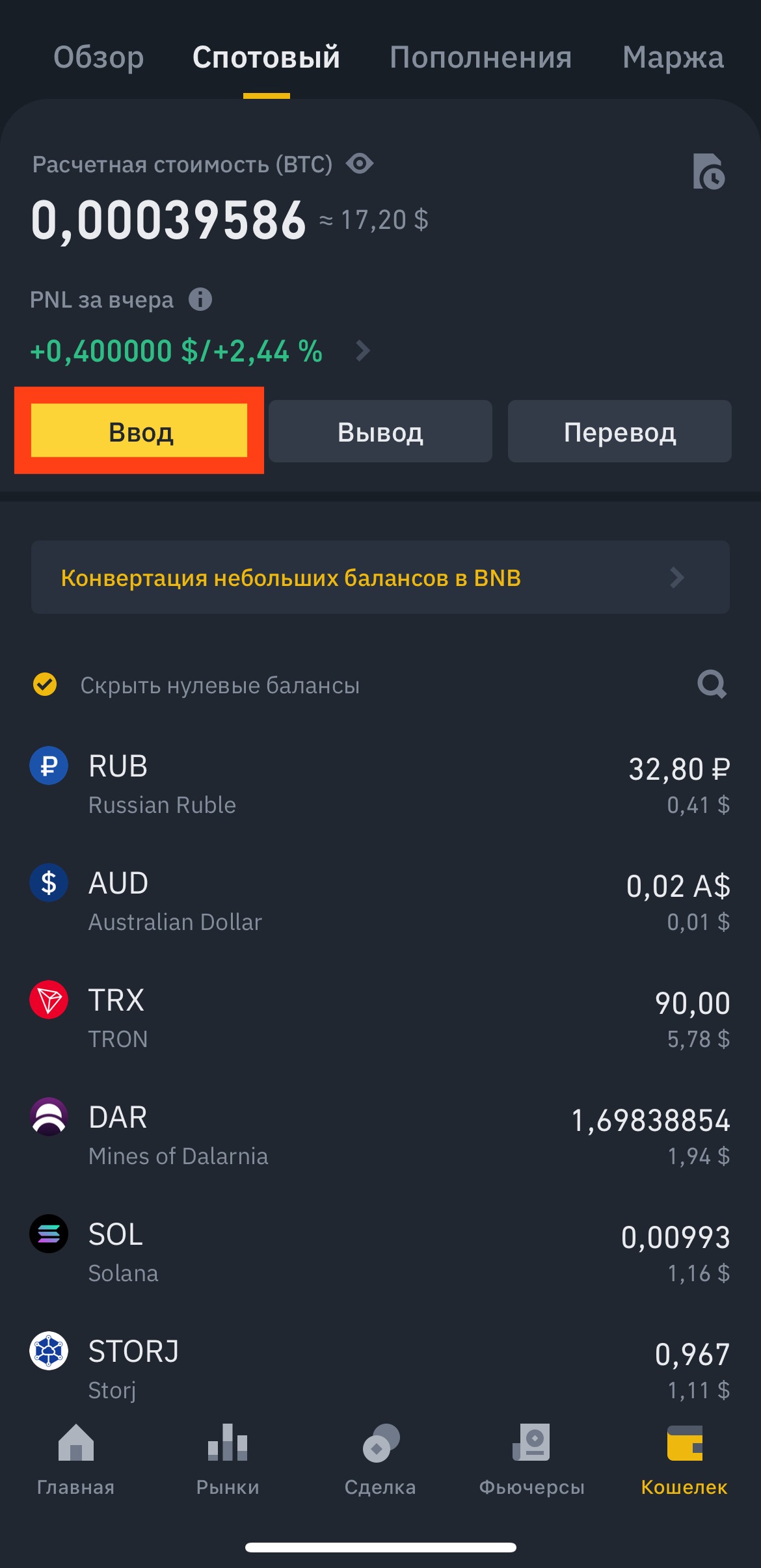Viewport: 761px width, 1568px height.
Task: Open Конвертация небольших балансов в BNB
Action: (380, 578)
